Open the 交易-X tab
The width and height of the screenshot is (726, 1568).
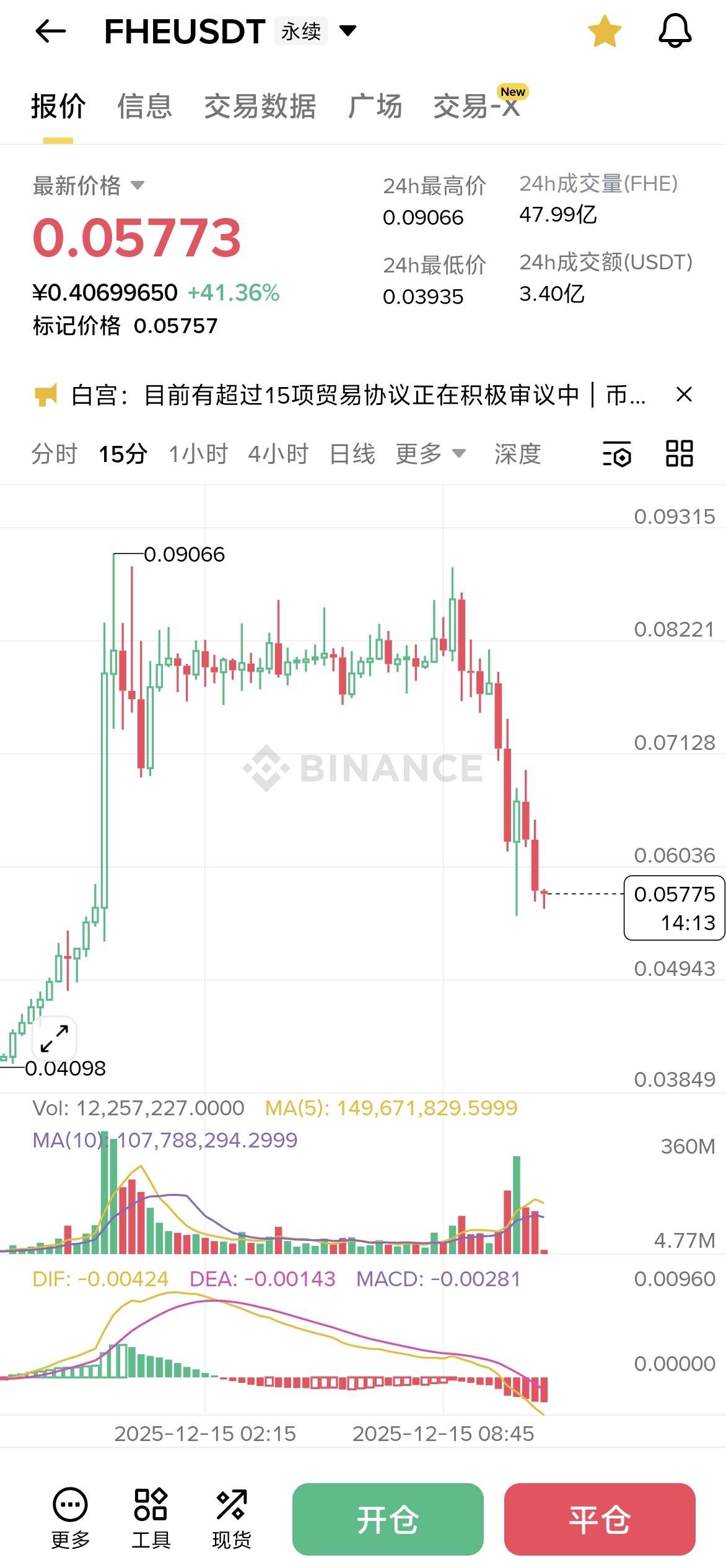[x=477, y=107]
